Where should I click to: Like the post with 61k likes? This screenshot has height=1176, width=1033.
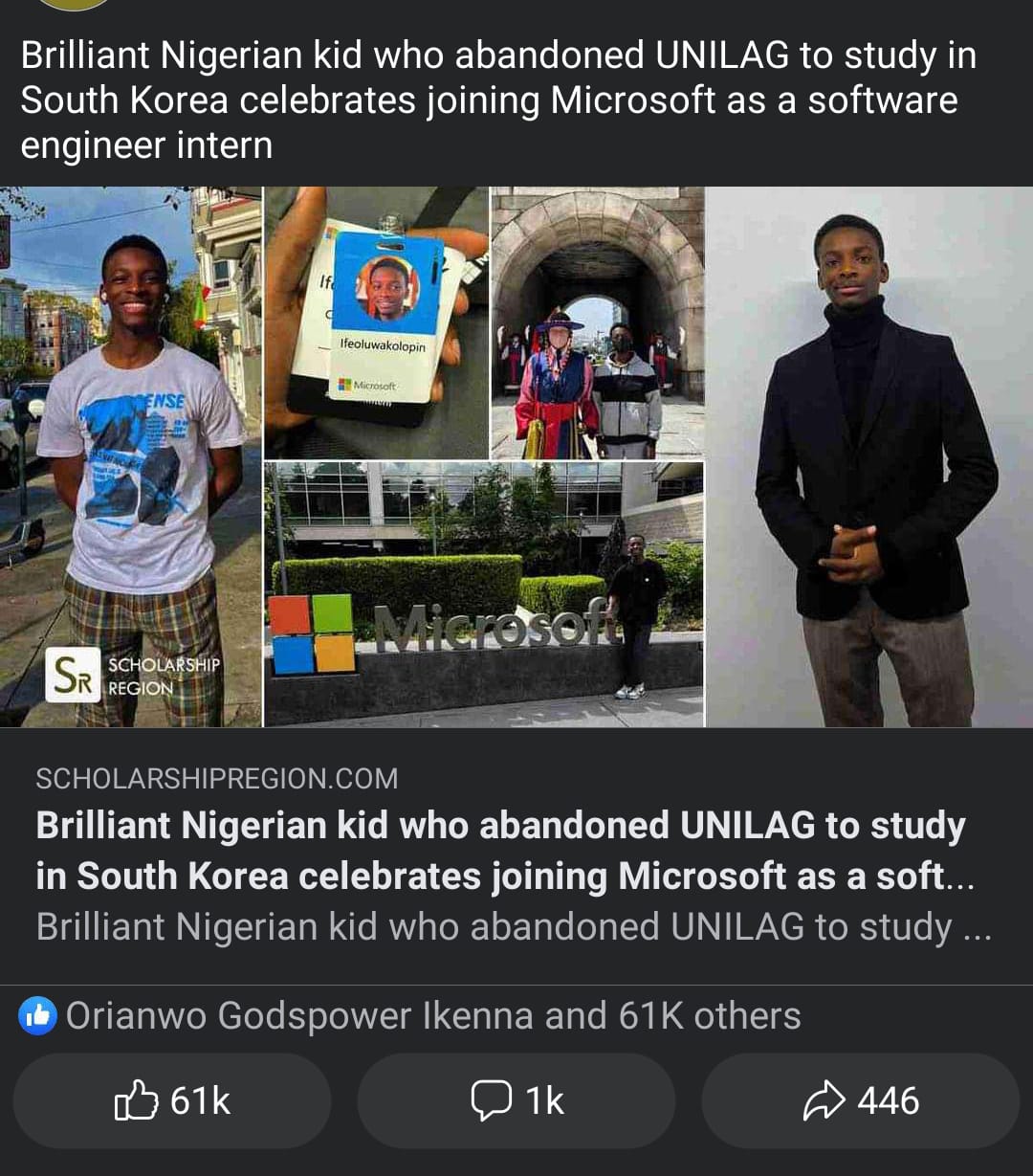point(172,1101)
